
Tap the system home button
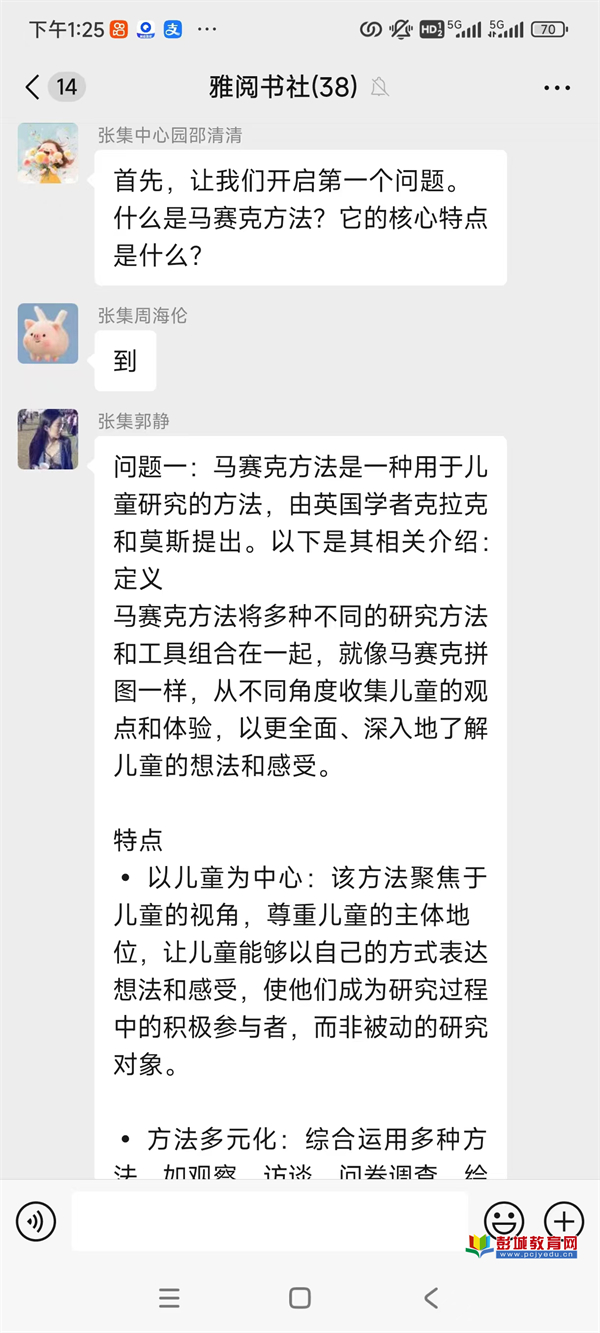pos(299,1298)
